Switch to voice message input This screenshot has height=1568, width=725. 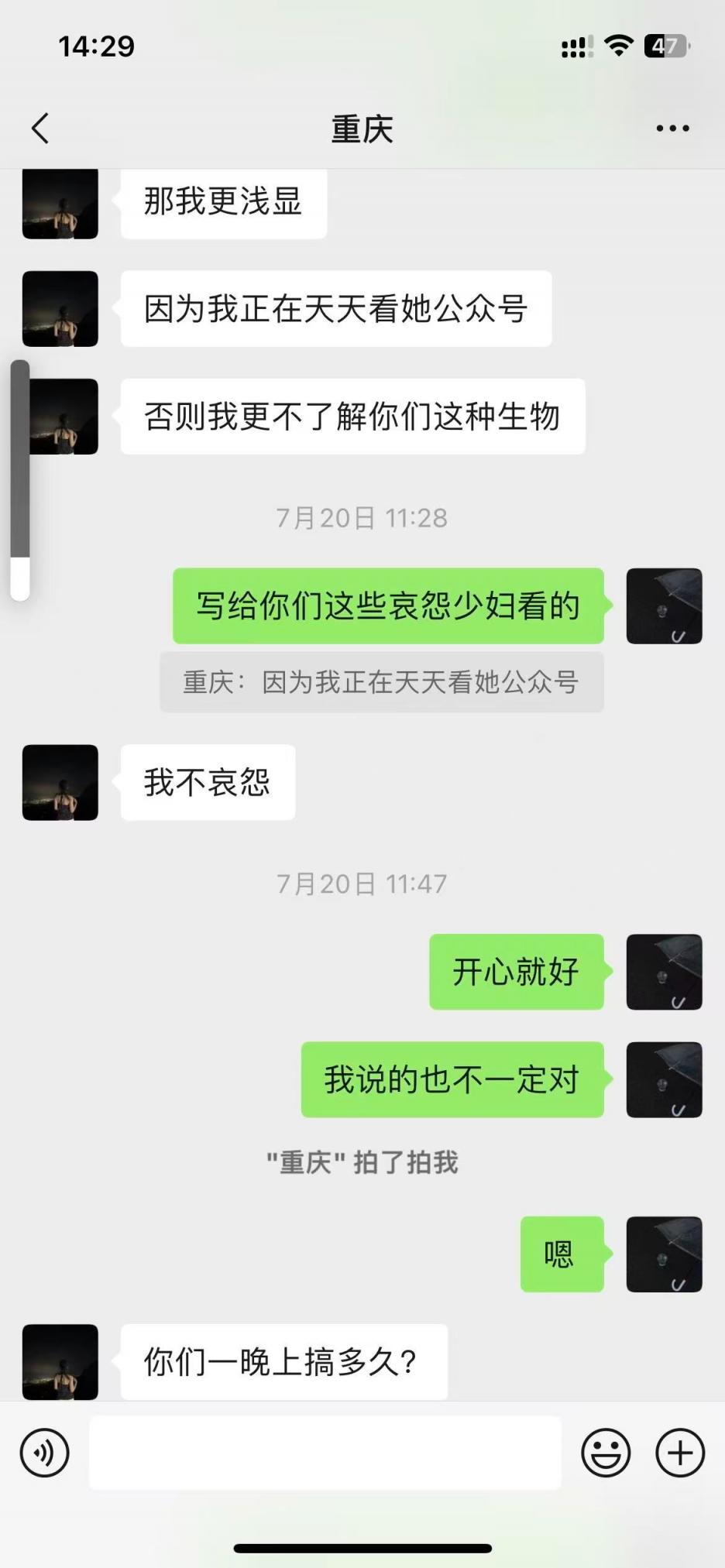[45, 1453]
